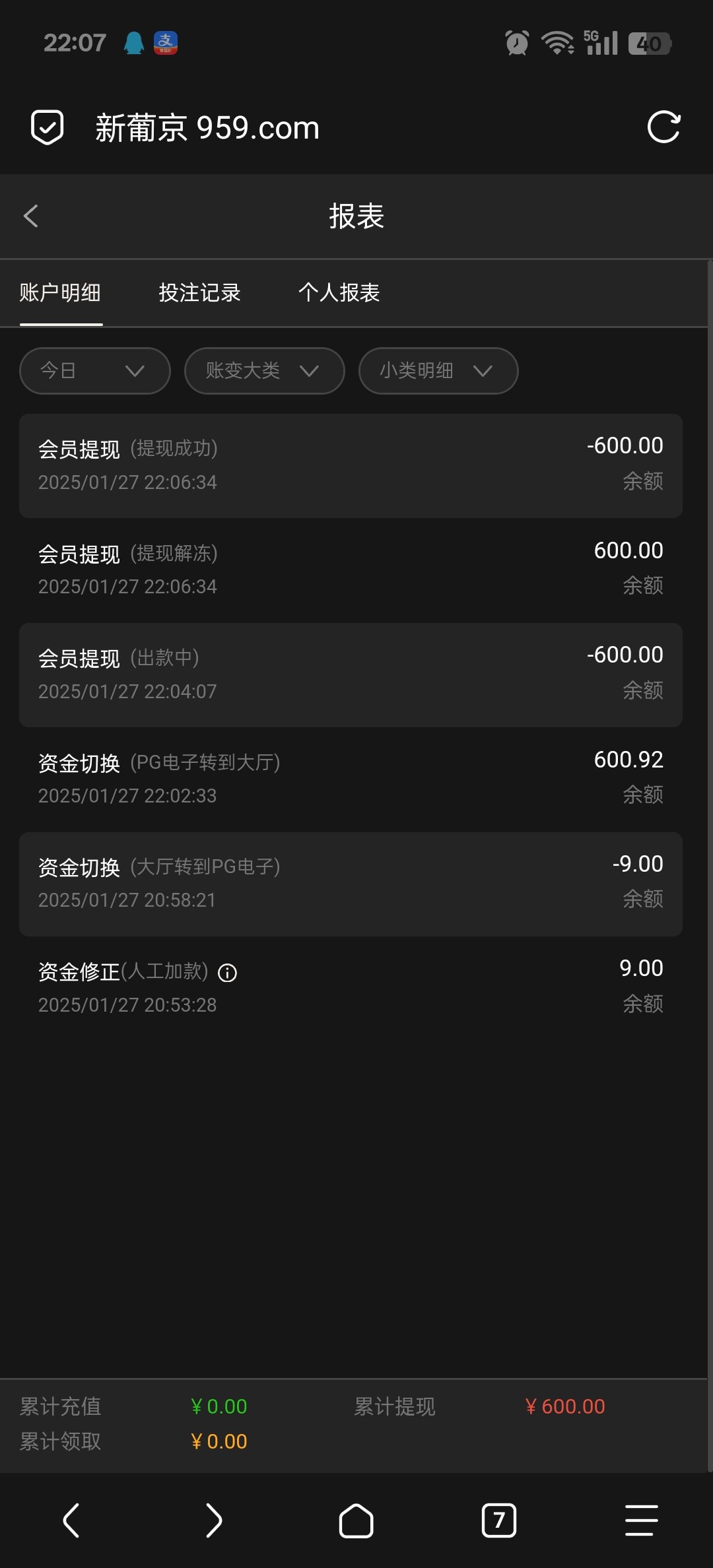Open the browser tabs switcher showing 7
Viewport: 713px width, 1568px height.
point(499,1520)
